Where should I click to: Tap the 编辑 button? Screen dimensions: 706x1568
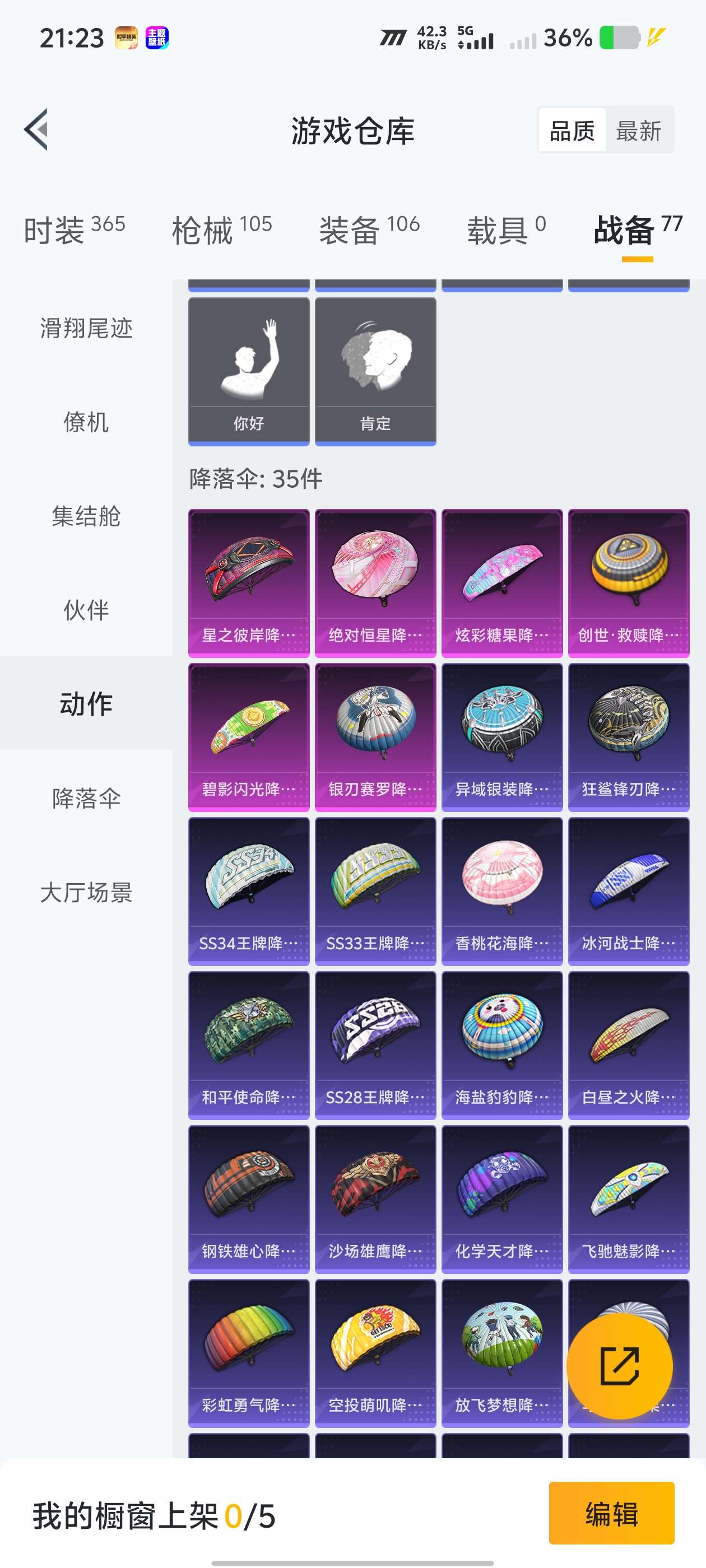(x=611, y=1514)
